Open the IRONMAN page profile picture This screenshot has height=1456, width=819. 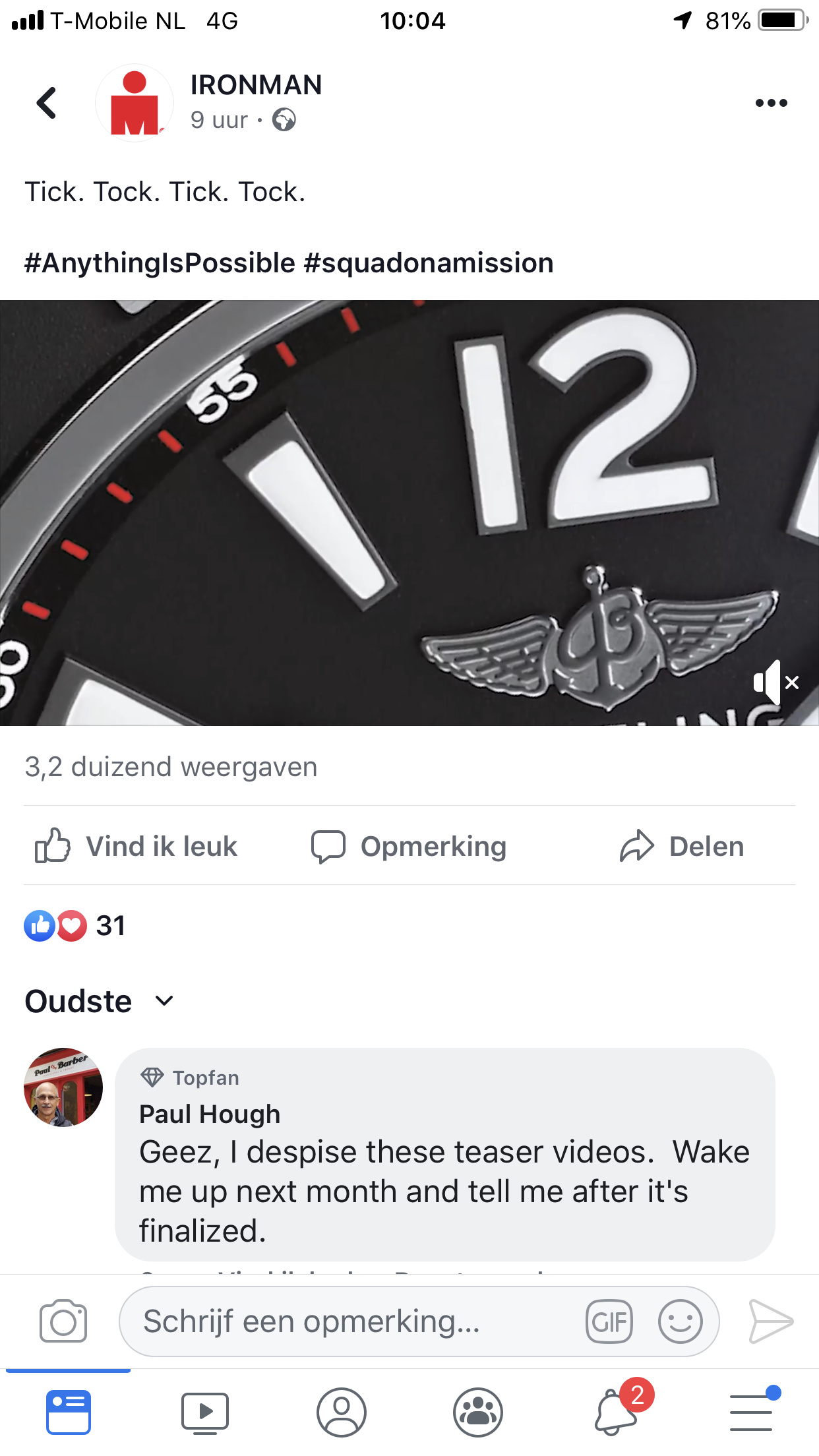point(135,103)
